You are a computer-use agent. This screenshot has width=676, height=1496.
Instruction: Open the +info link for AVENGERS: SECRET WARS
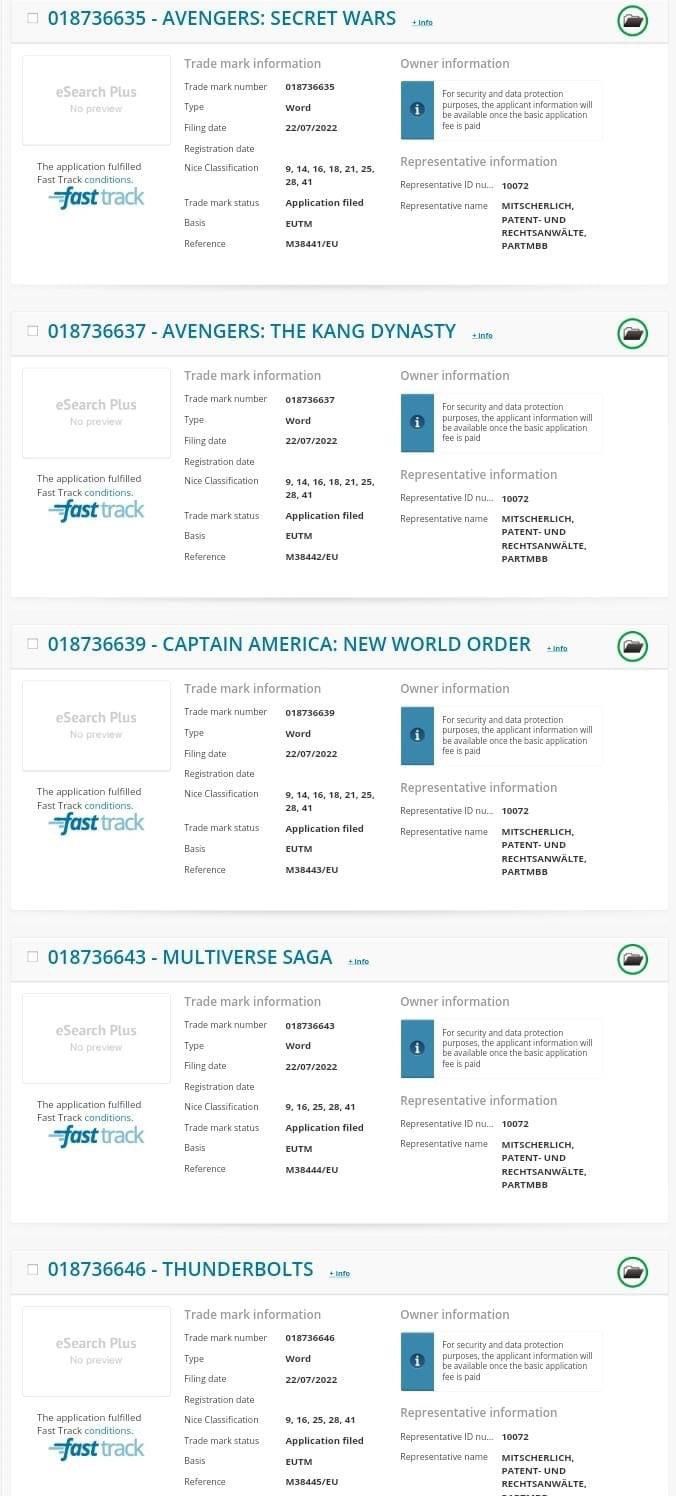[422, 22]
